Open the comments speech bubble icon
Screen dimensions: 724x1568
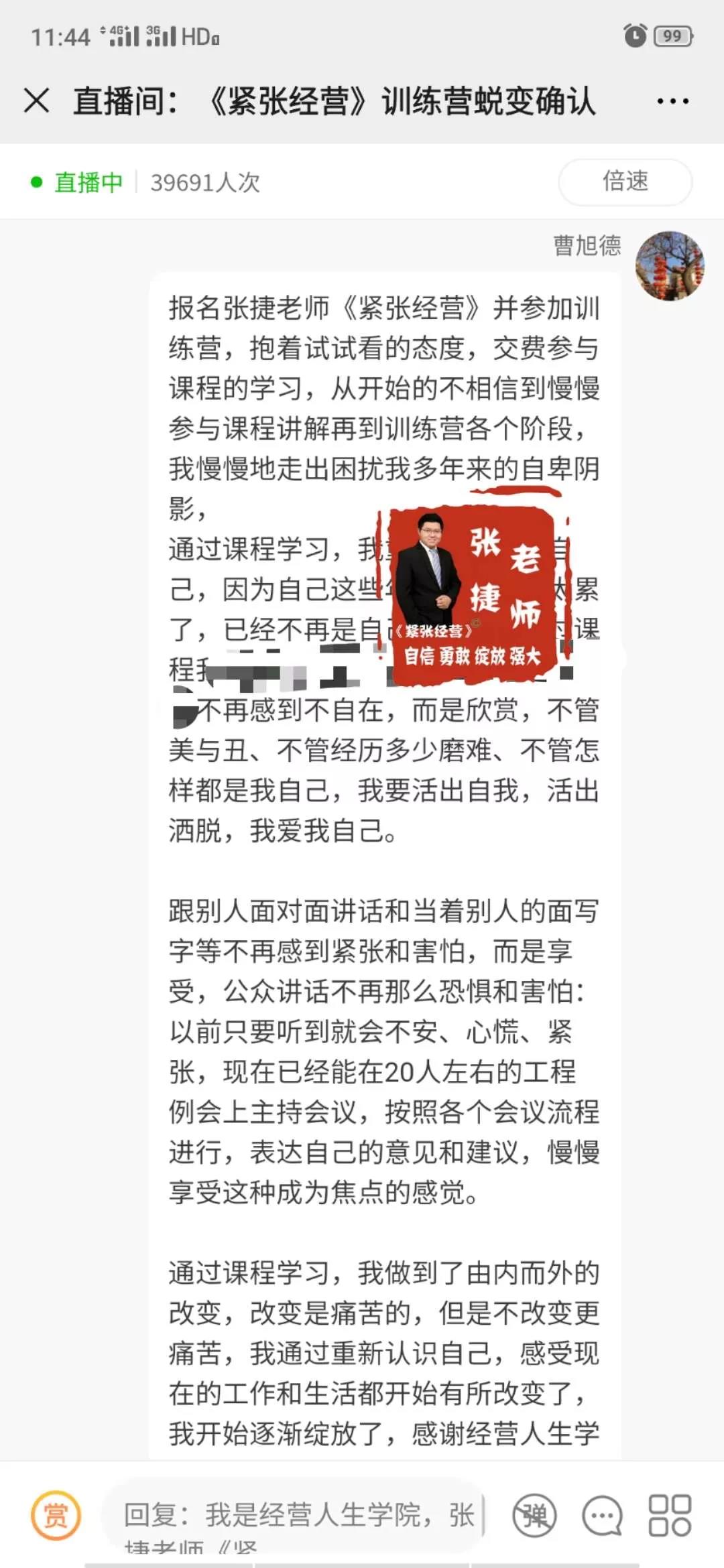[602, 1516]
